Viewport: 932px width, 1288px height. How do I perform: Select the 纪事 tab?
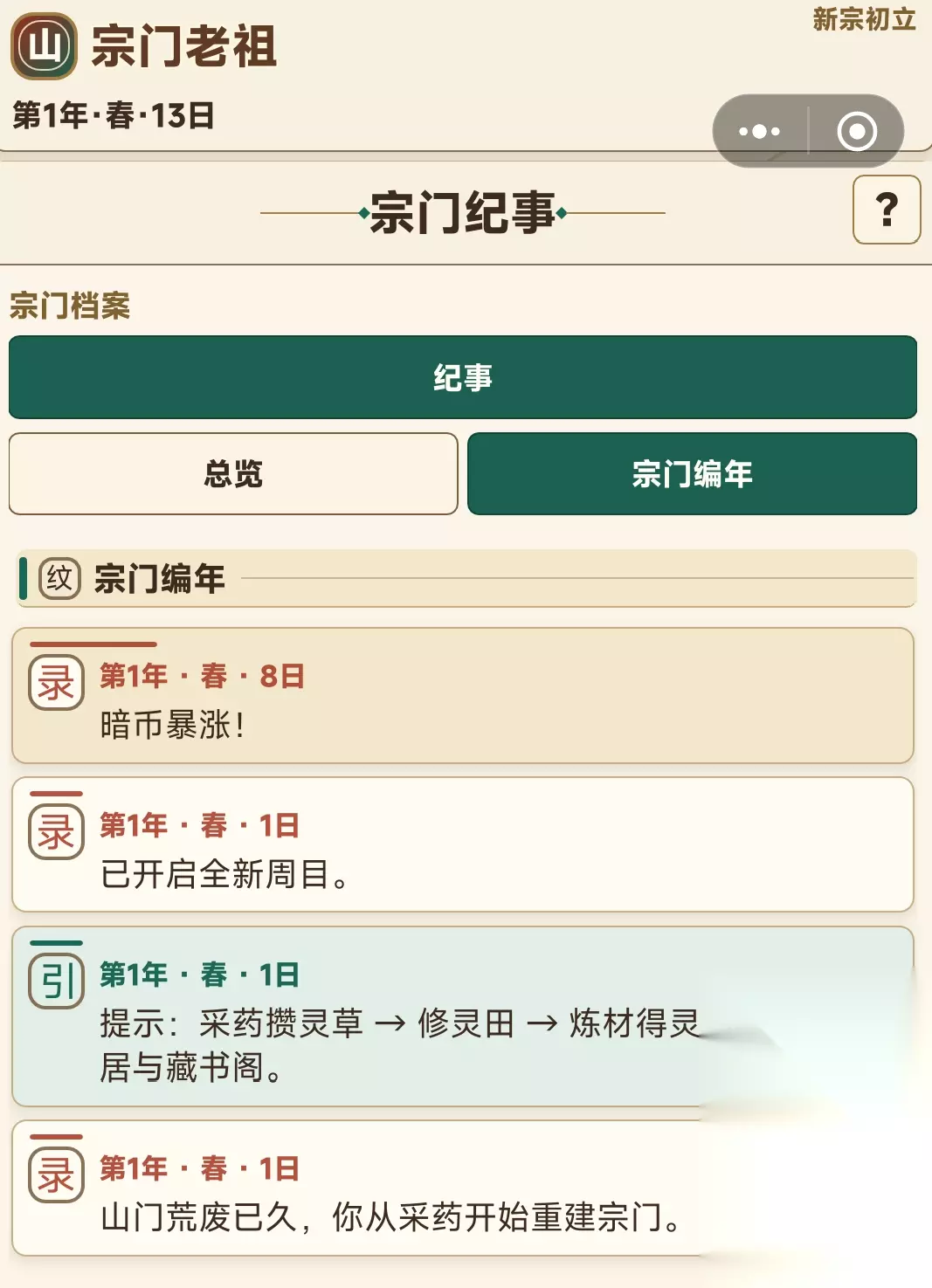tap(463, 377)
